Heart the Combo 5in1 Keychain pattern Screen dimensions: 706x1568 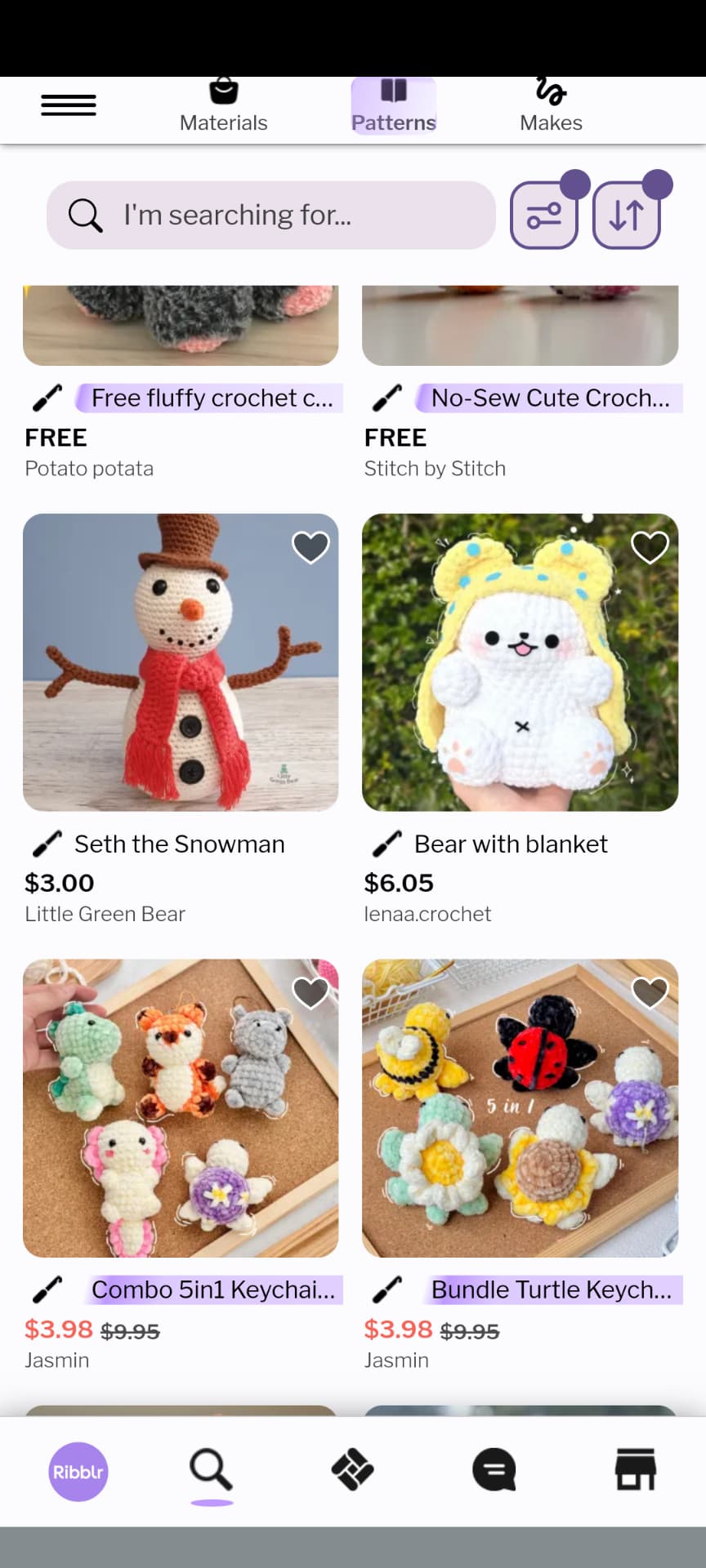(x=311, y=993)
